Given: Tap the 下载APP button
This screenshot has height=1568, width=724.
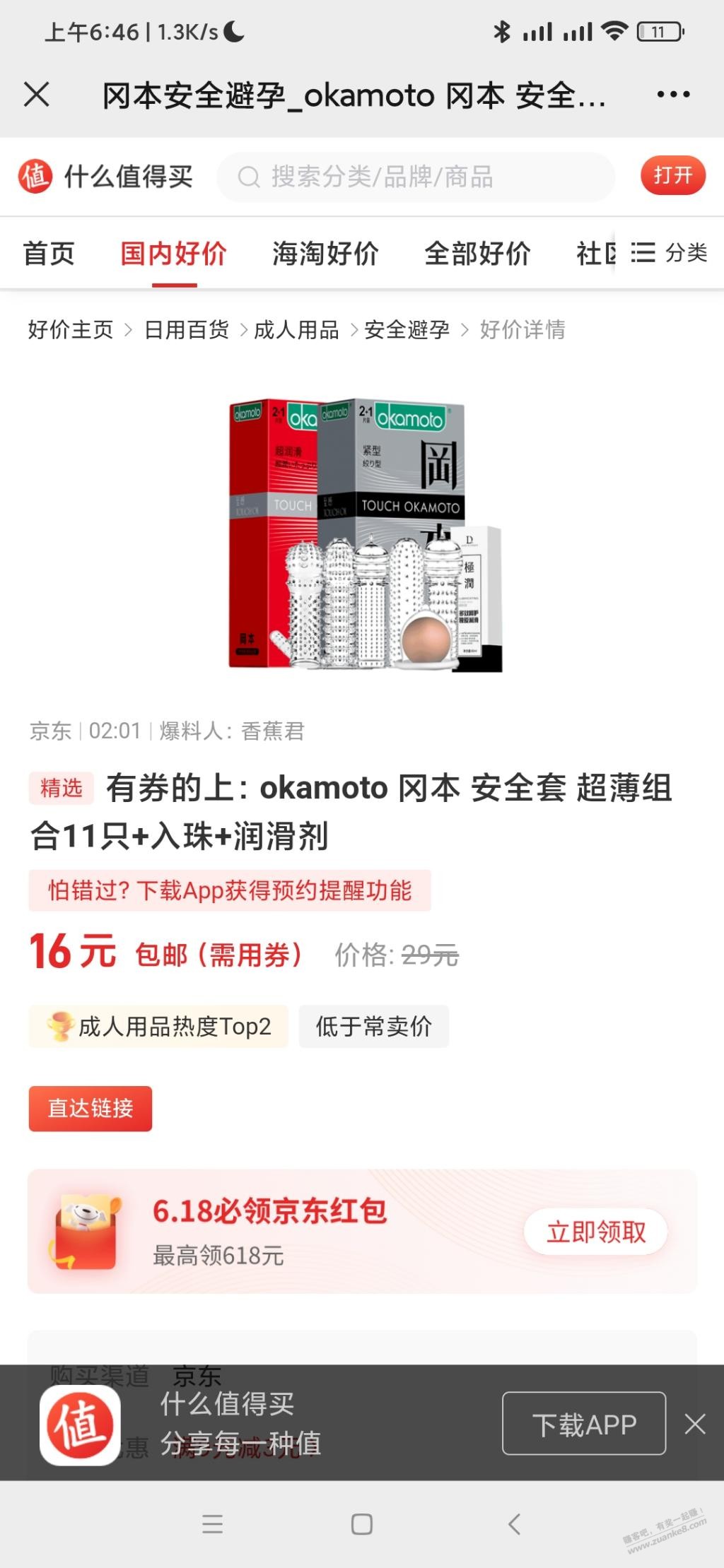Looking at the screenshot, I should (x=584, y=1424).
